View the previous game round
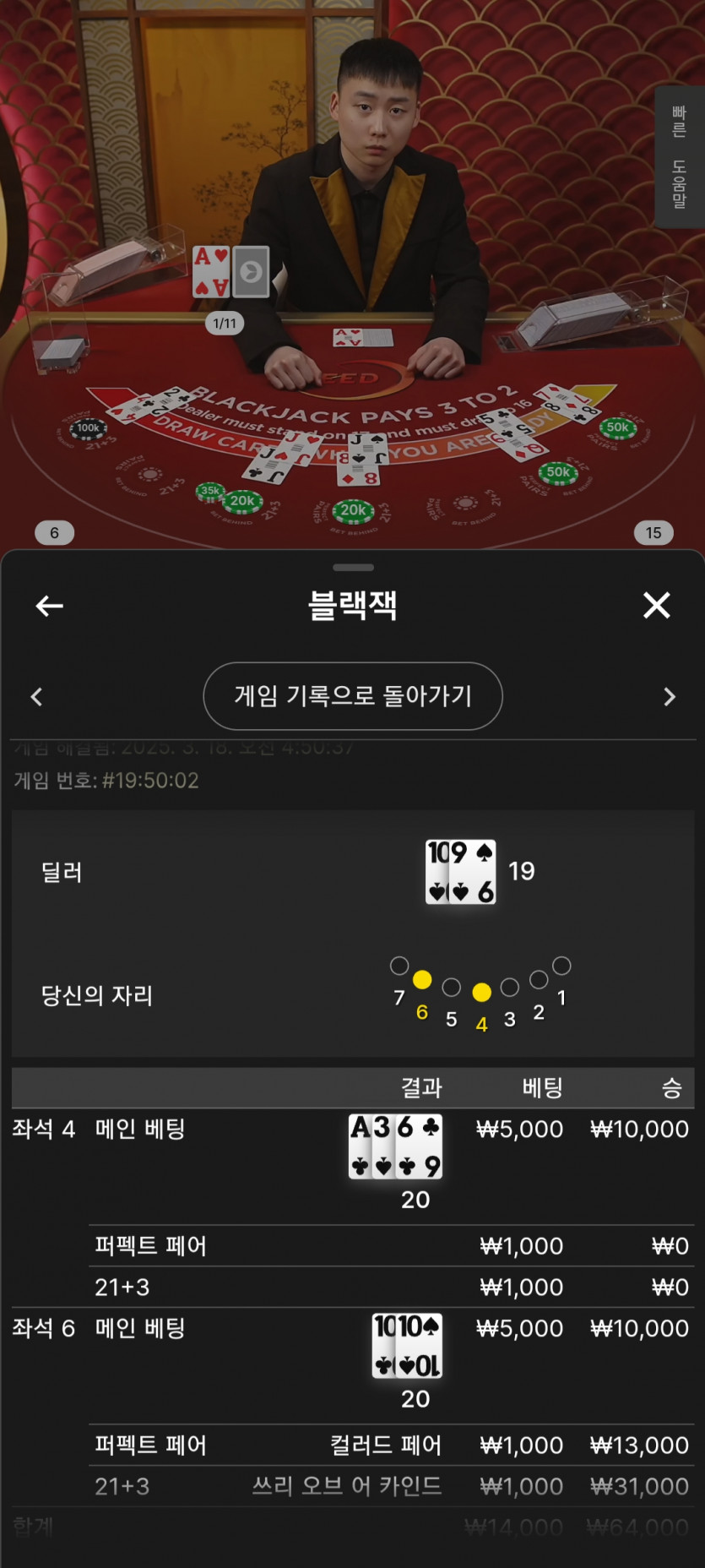705x1568 pixels. point(36,697)
